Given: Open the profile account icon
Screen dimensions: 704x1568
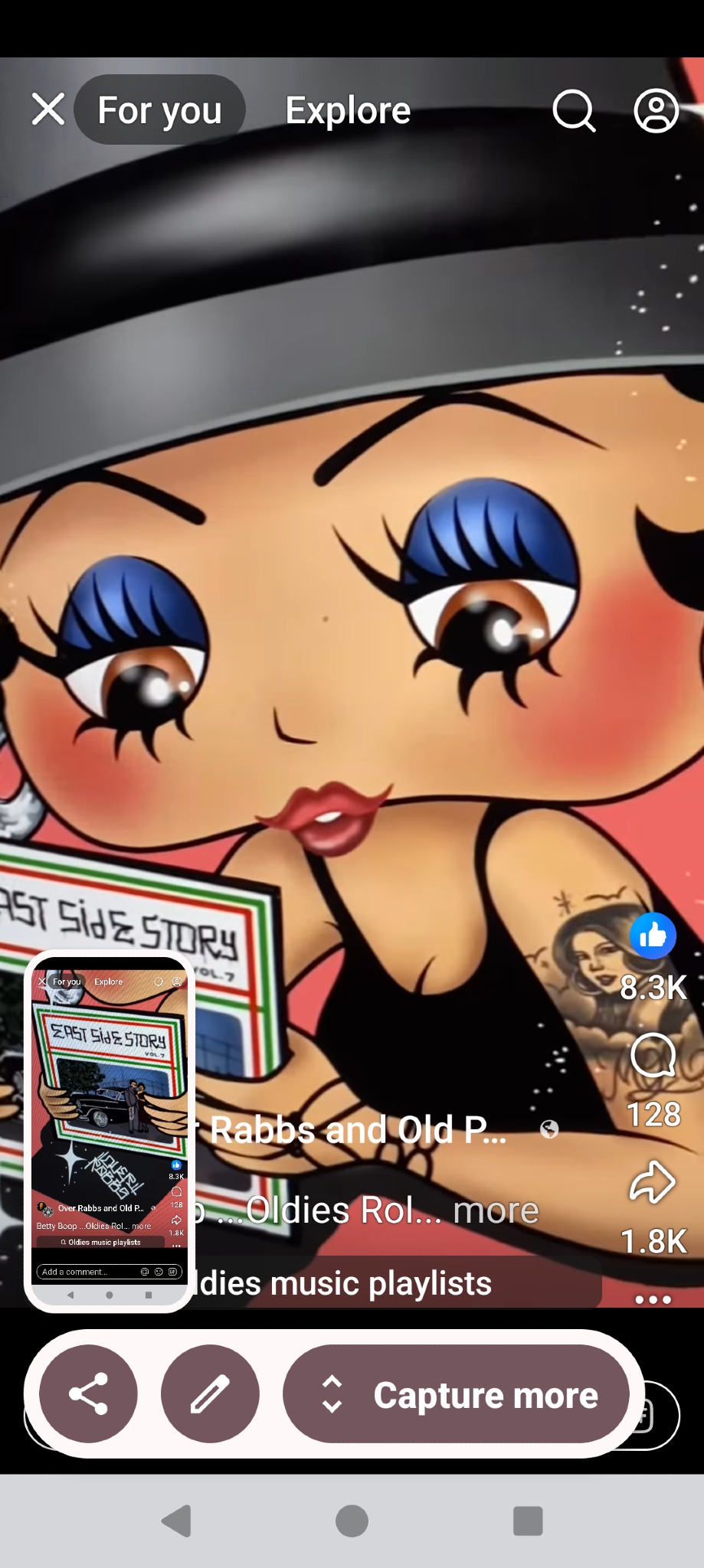Looking at the screenshot, I should click(x=656, y=111).
